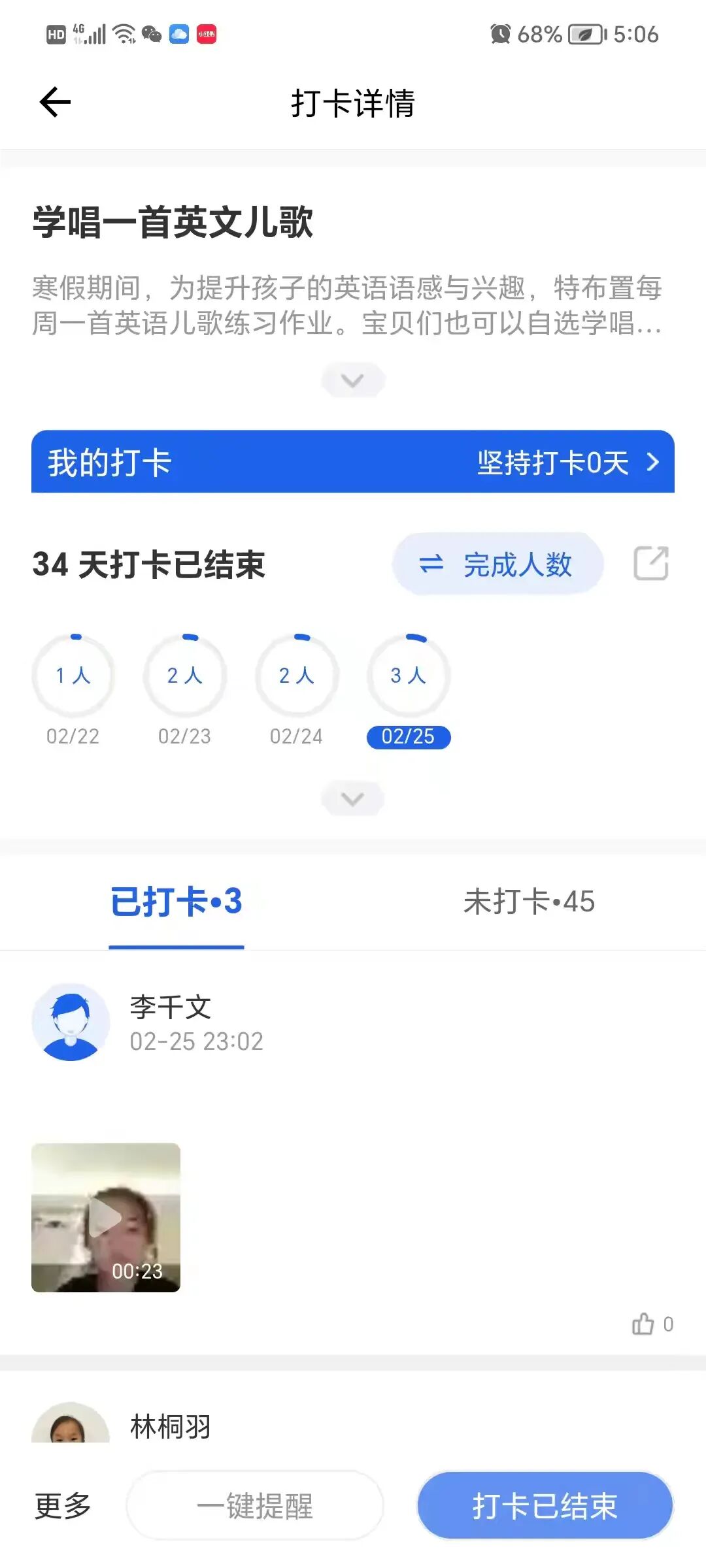
Task: Select the 02/22 date circle
Action: pyautogui.click(x=73, y=676)
